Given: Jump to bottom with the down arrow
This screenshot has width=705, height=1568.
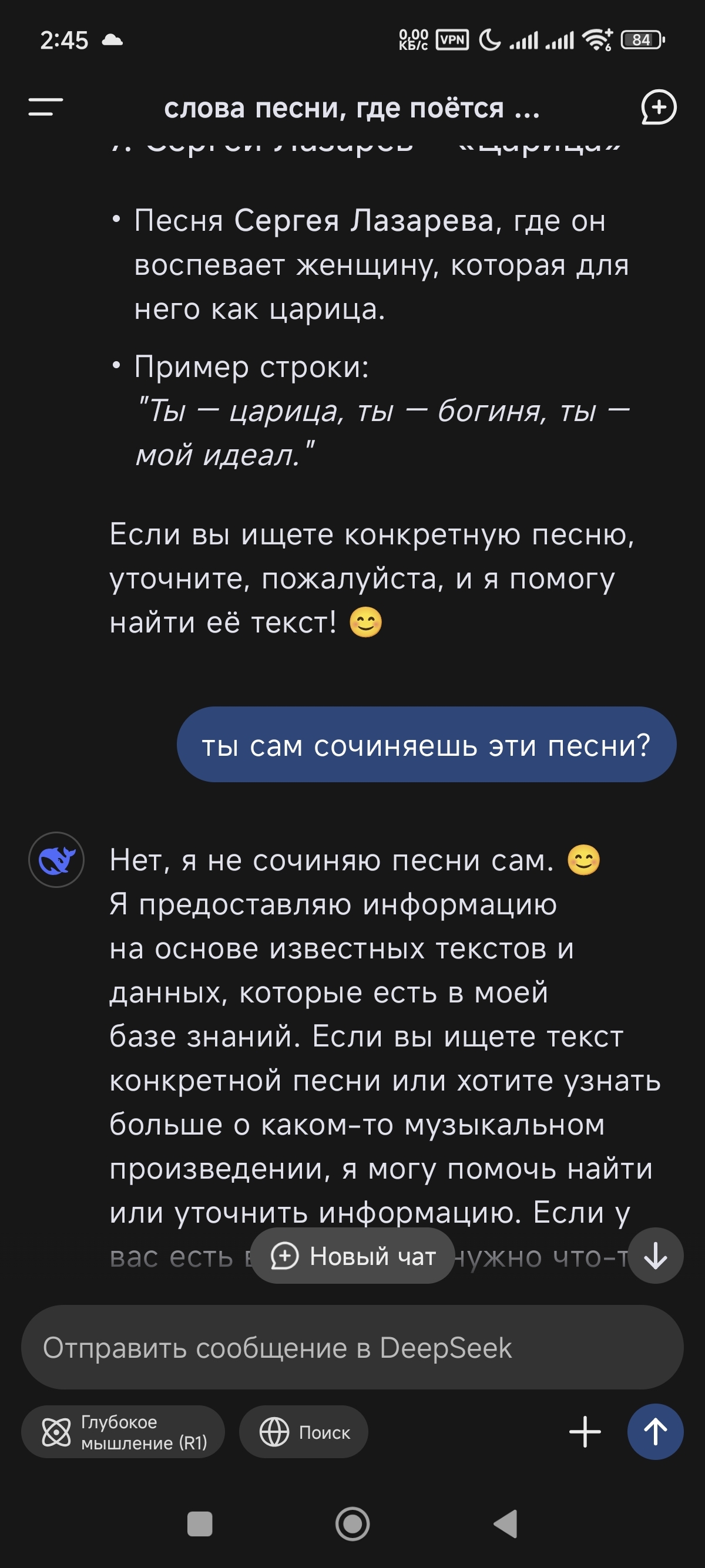Looking at the screenshot, I should [656, 1256].
